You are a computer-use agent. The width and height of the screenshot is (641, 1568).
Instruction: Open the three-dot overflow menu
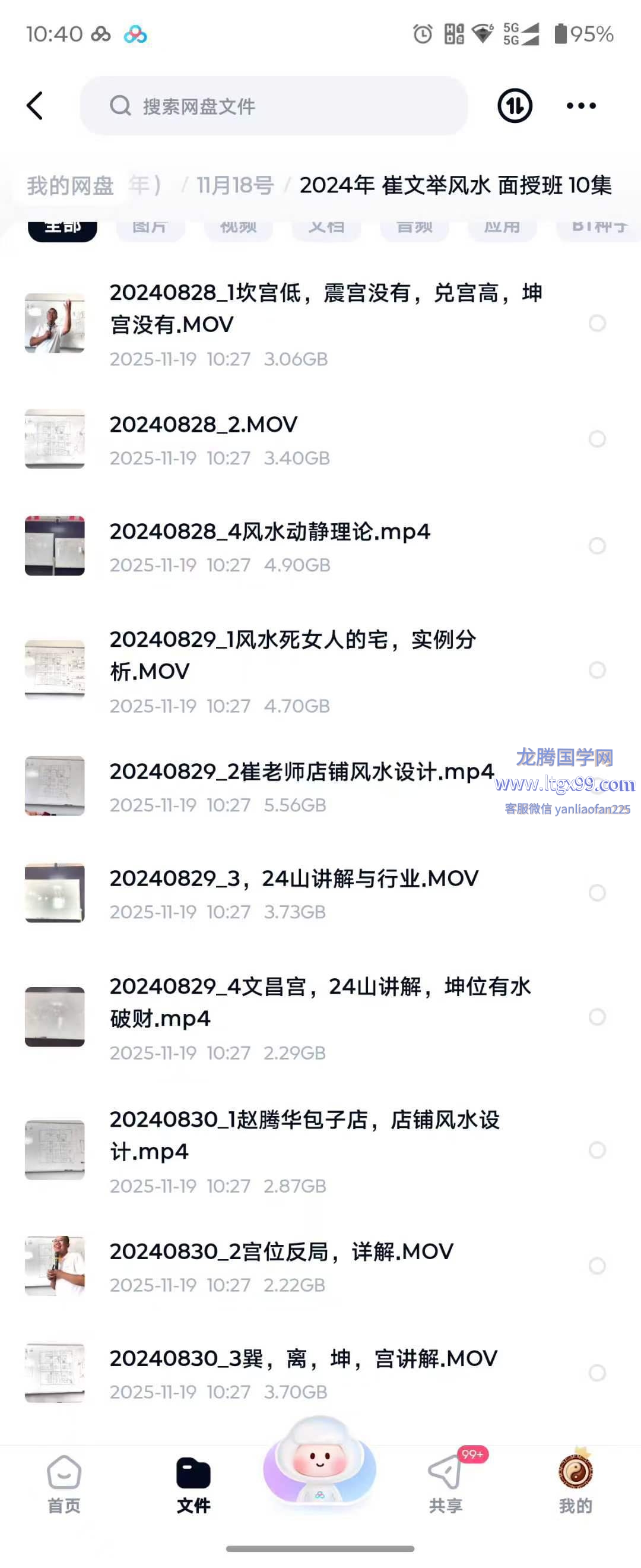point(581,106)
